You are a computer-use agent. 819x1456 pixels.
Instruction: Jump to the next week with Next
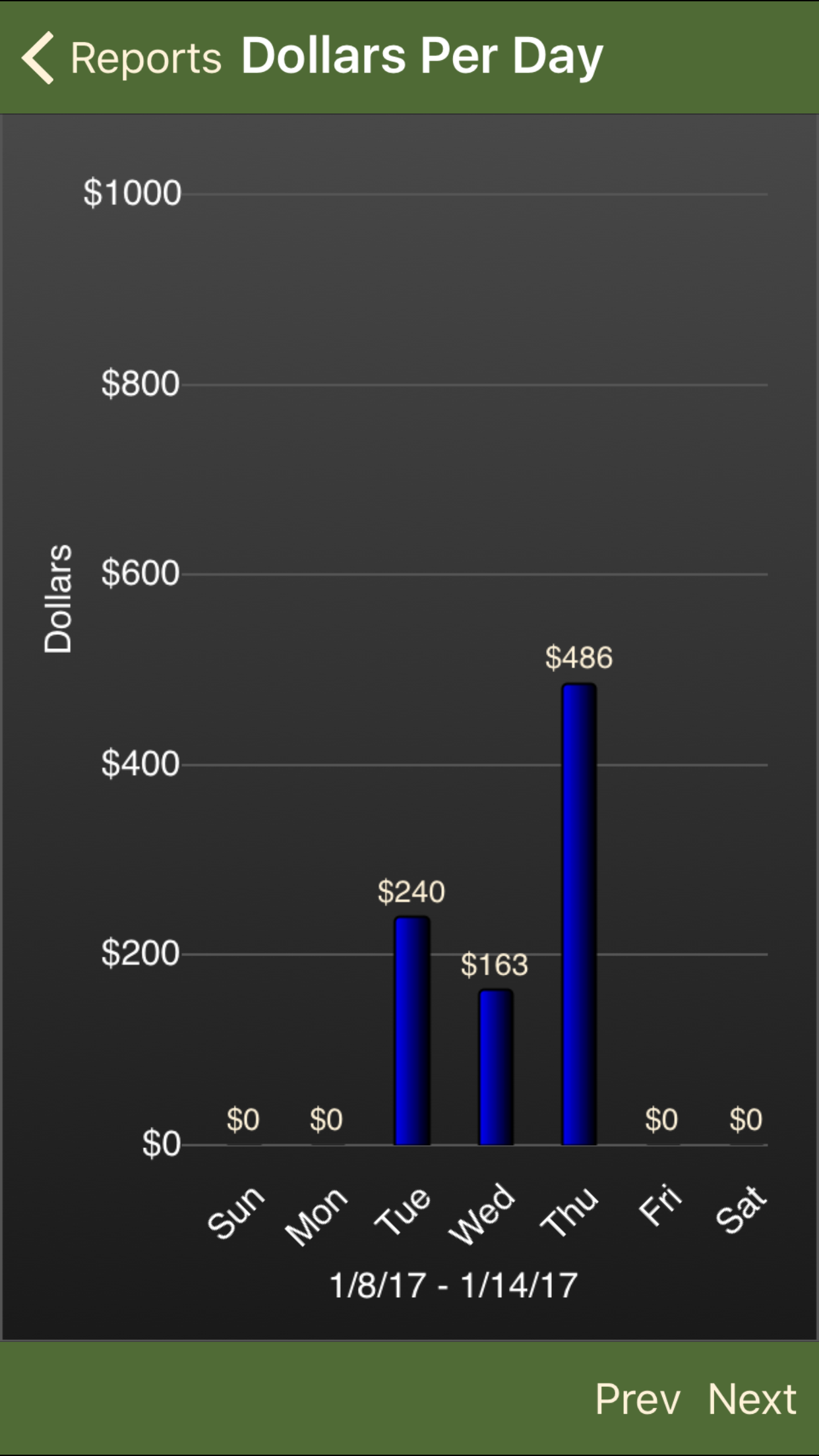coord(752,1399)
